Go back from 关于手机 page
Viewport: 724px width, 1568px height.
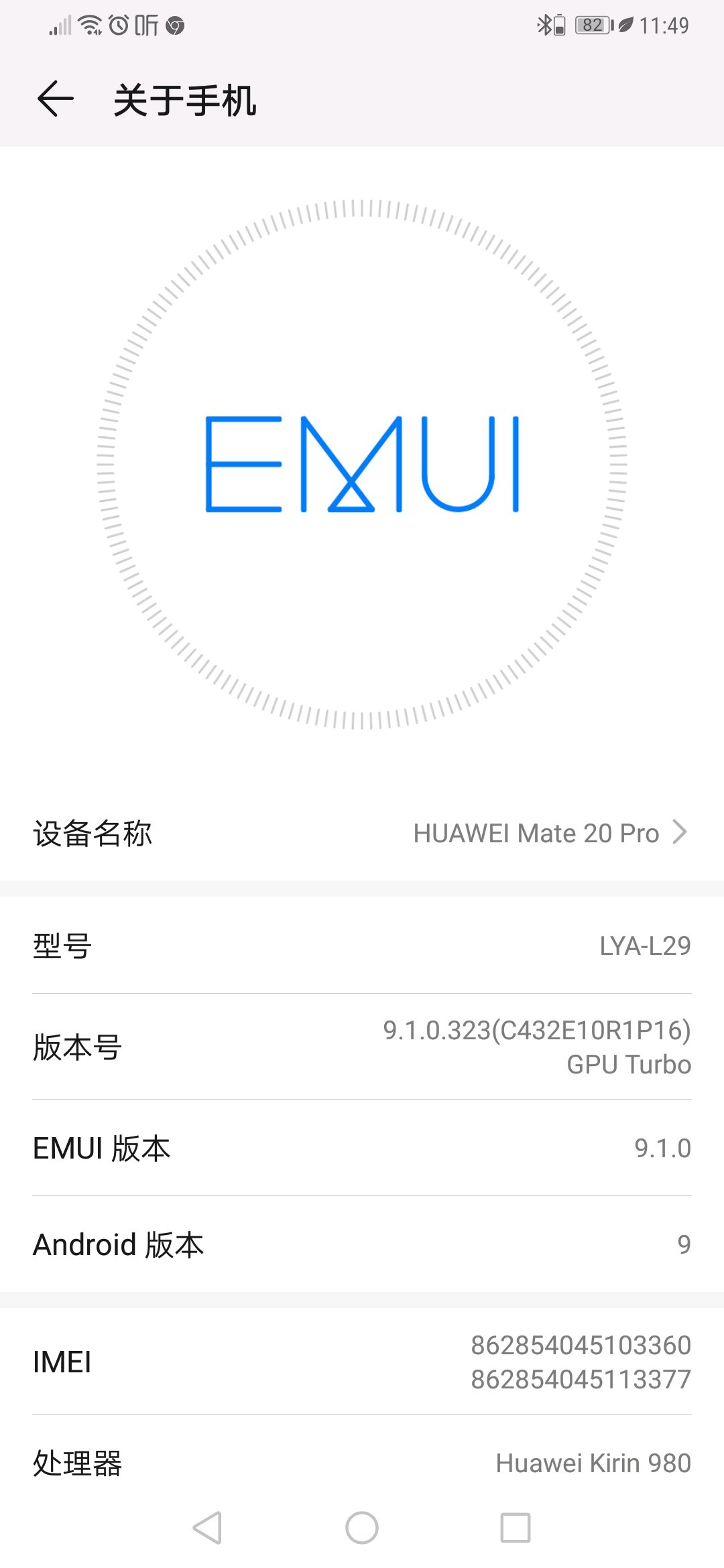coord(55,99)
